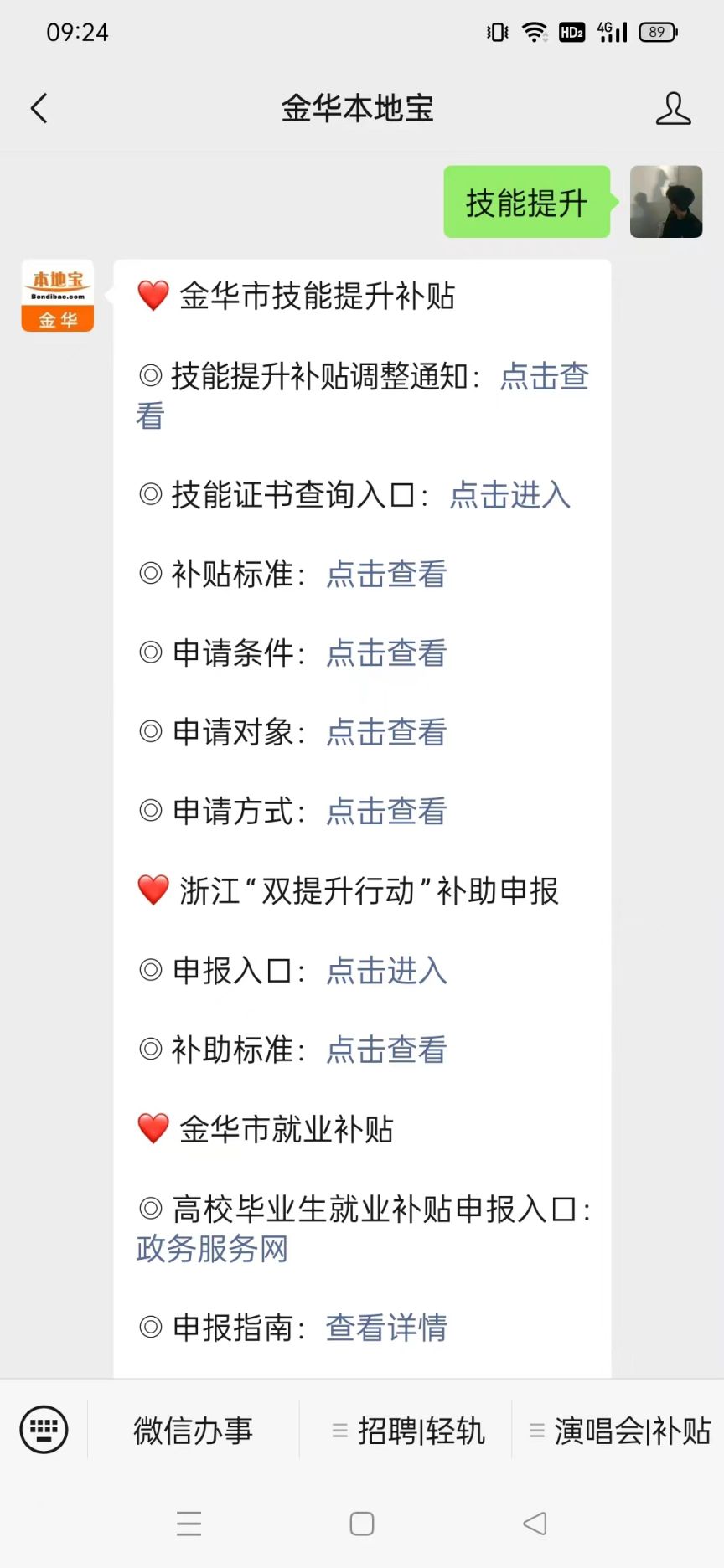
Task: Switch to keyboard input mode
Action: pyautogui.click(x=44, y=1430)
